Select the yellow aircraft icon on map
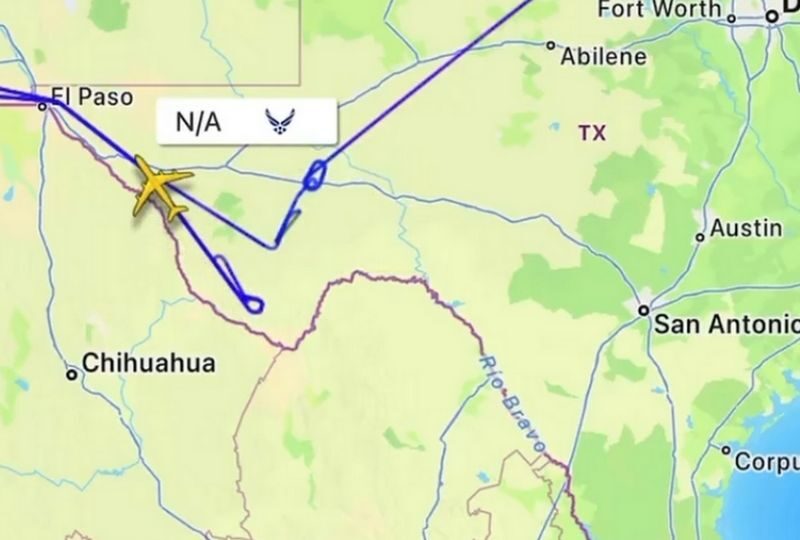Screen dimensions: 800x540 [160, 187]
